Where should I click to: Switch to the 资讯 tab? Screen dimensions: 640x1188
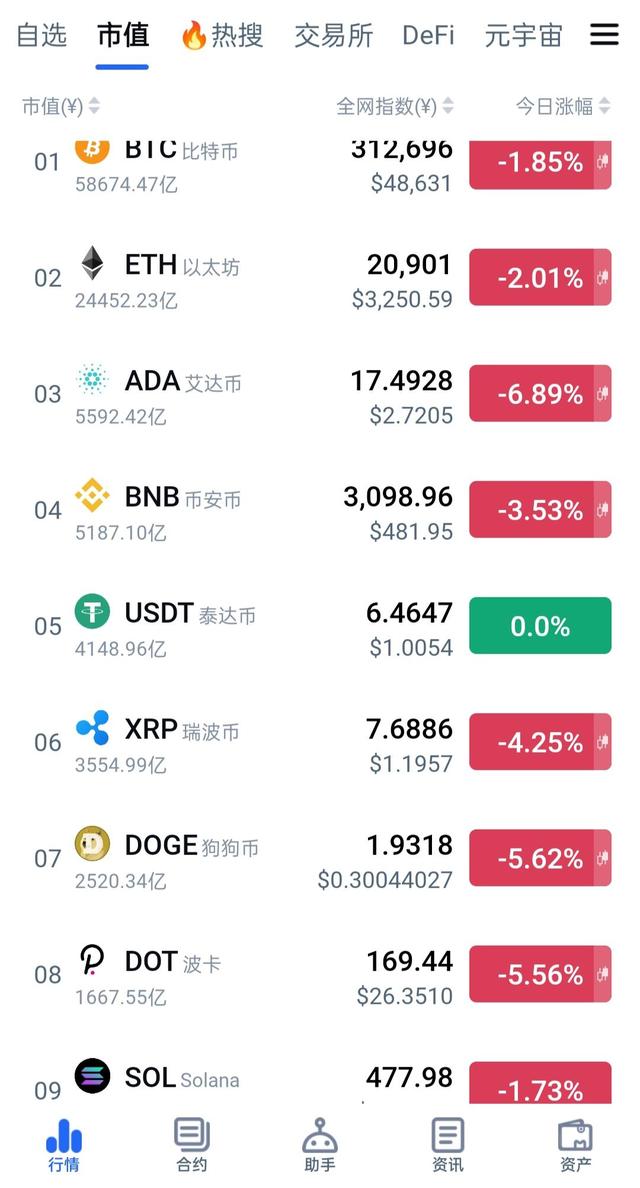[x=448, y=1146]
